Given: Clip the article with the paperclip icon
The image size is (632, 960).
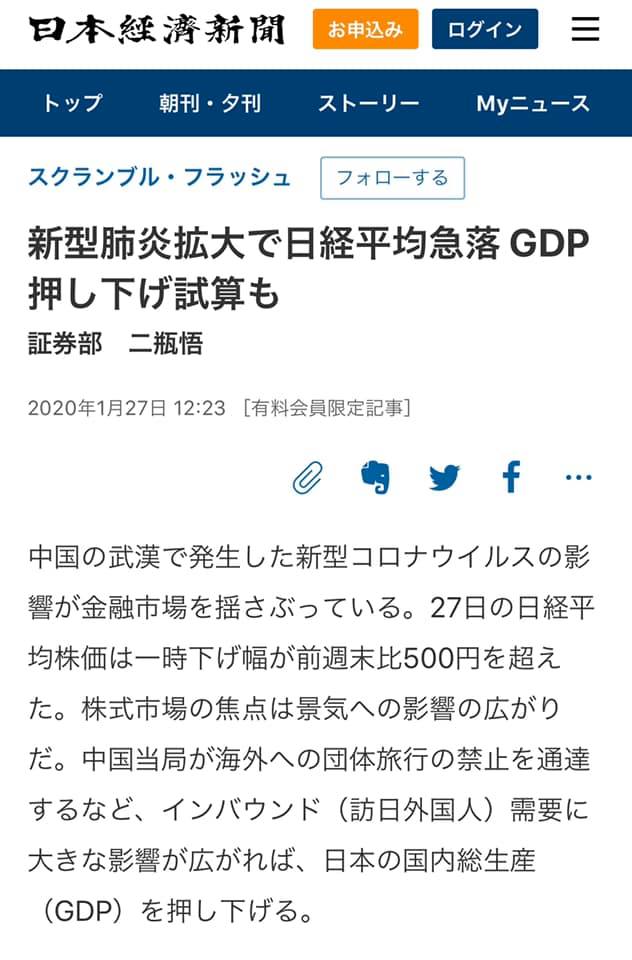Looking at the screenshot, I should click(x=308, y=478).
